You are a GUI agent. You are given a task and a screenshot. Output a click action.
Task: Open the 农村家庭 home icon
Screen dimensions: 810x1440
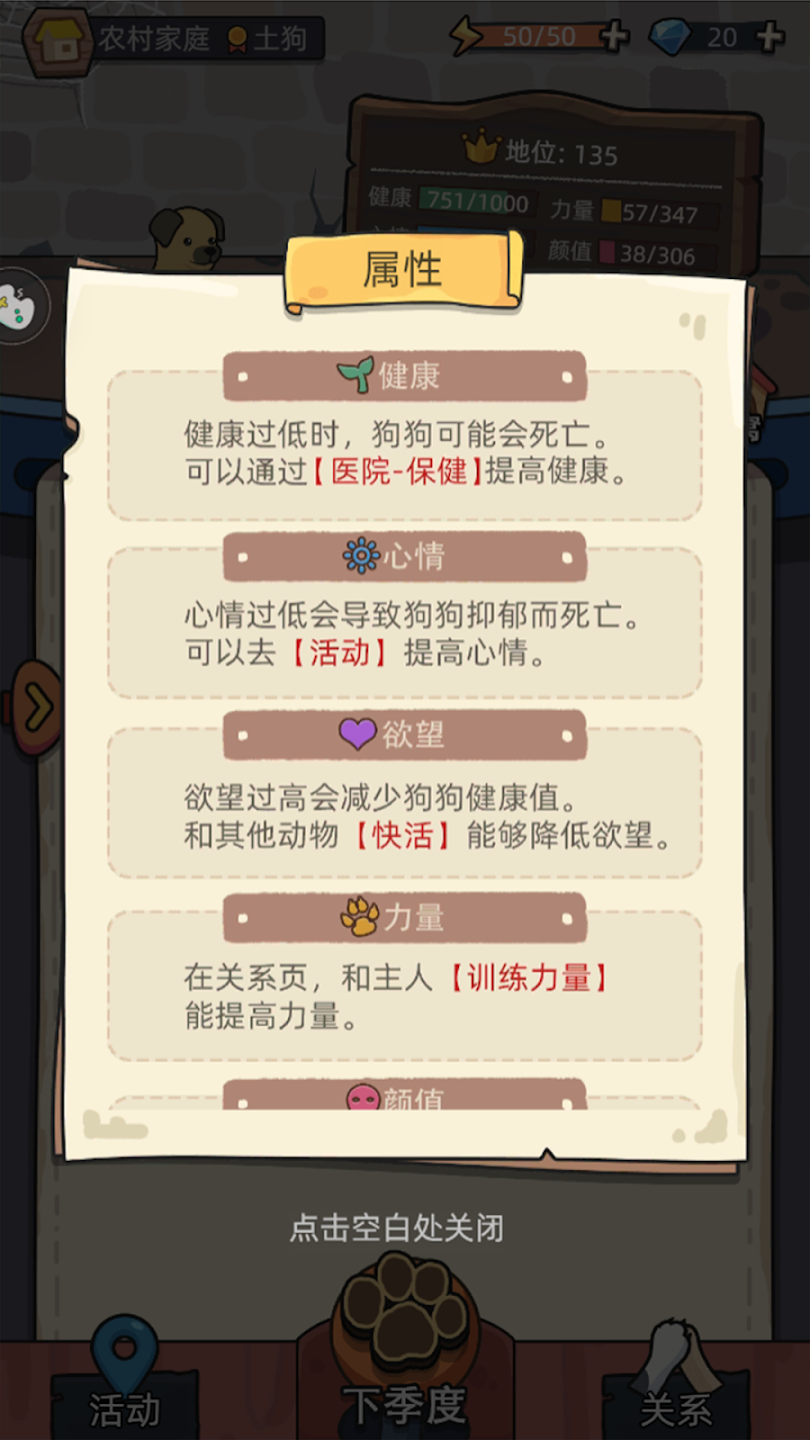(x=58, y=40)
